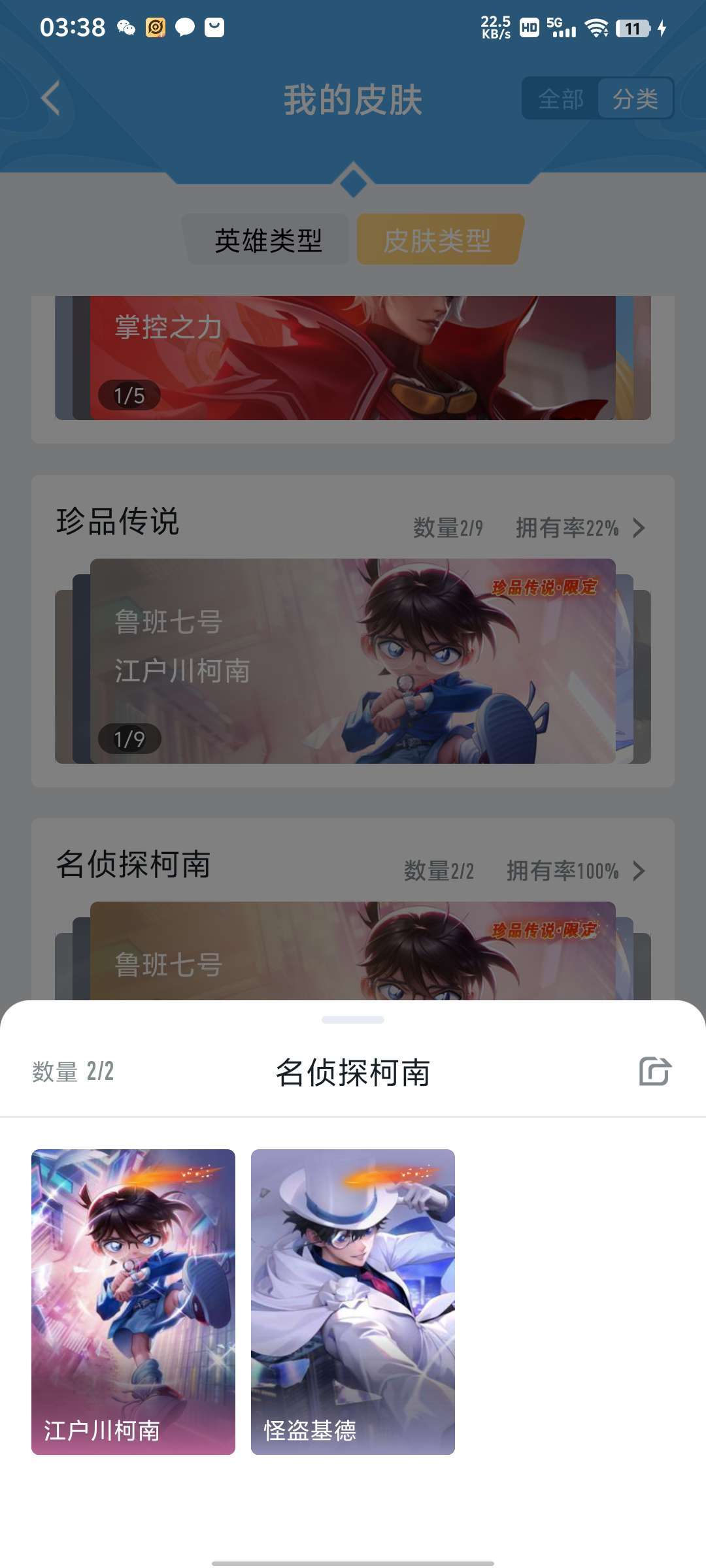Share the 名侦探柯南 skin collection
Viewport: 706px width, 1568px height.
[655, 1071]
